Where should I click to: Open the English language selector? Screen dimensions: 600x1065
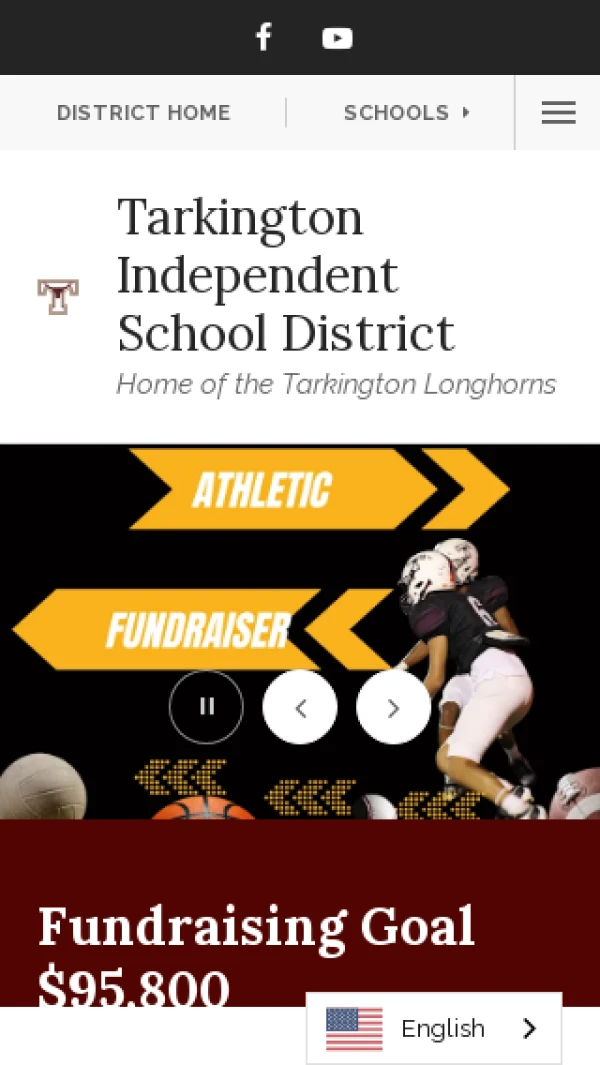pyautogui.click(x=433, y=1028)
